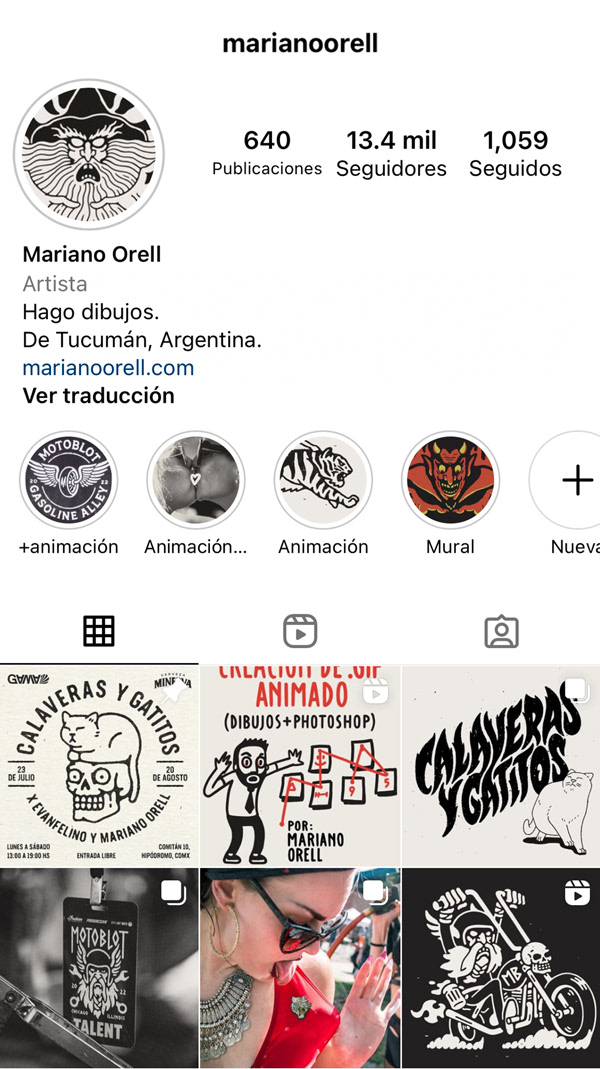Open the Animación highlight with tiger drawing
Viewport: 600px width, 1069px height.
(323, 480)
